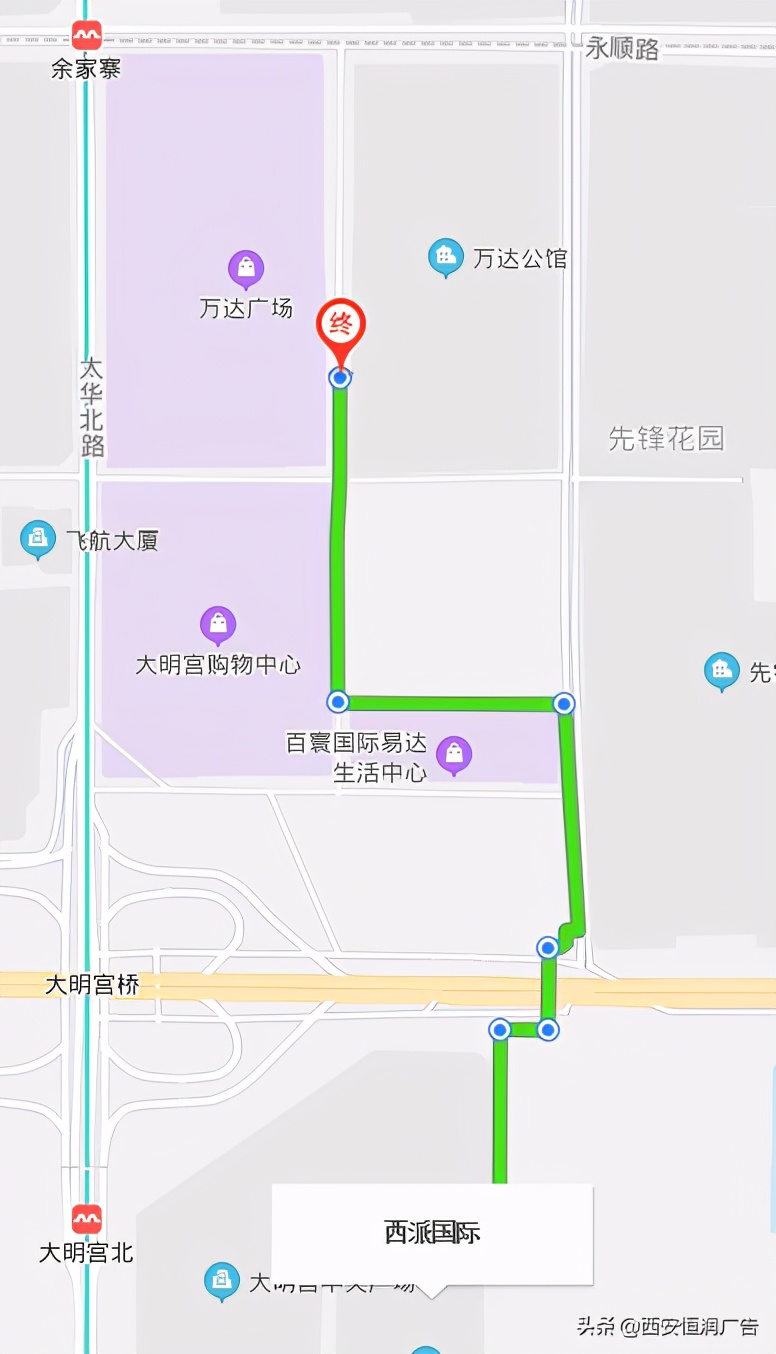
Task: Select the 余家寨 subway station icon
Action: (87, 35)
